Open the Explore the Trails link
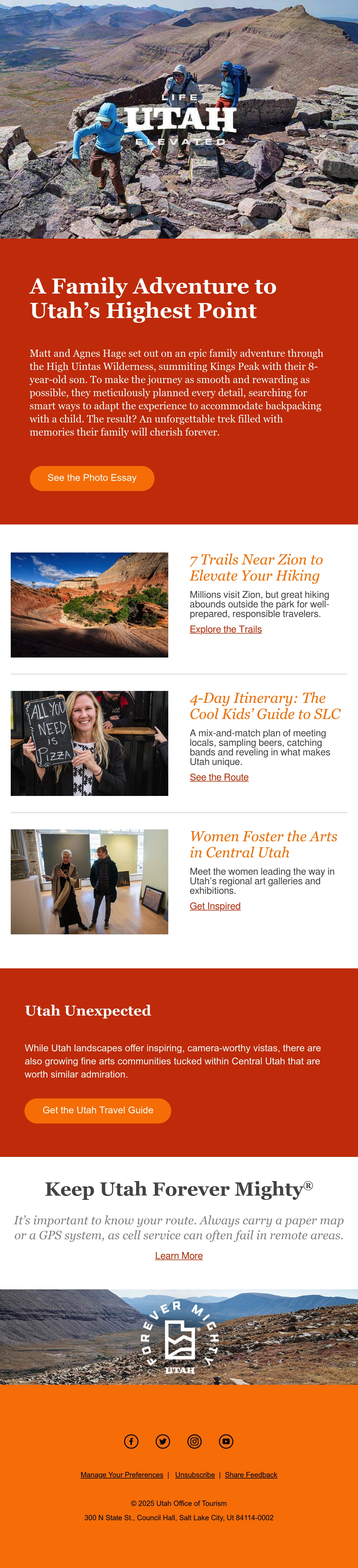The height and width of the screenshot is (1568, 358). 225,629
